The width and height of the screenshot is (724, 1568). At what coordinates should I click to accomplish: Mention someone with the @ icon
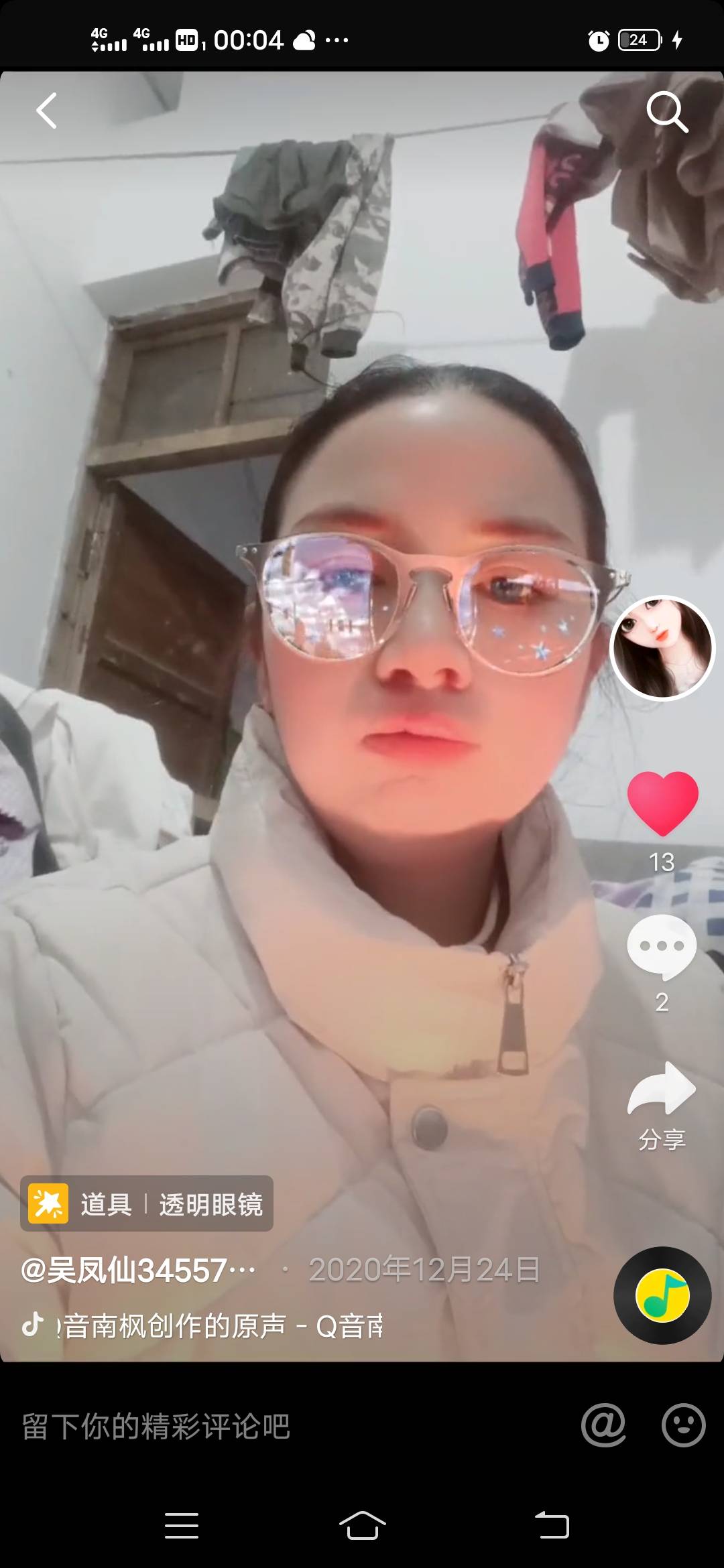603,1425
